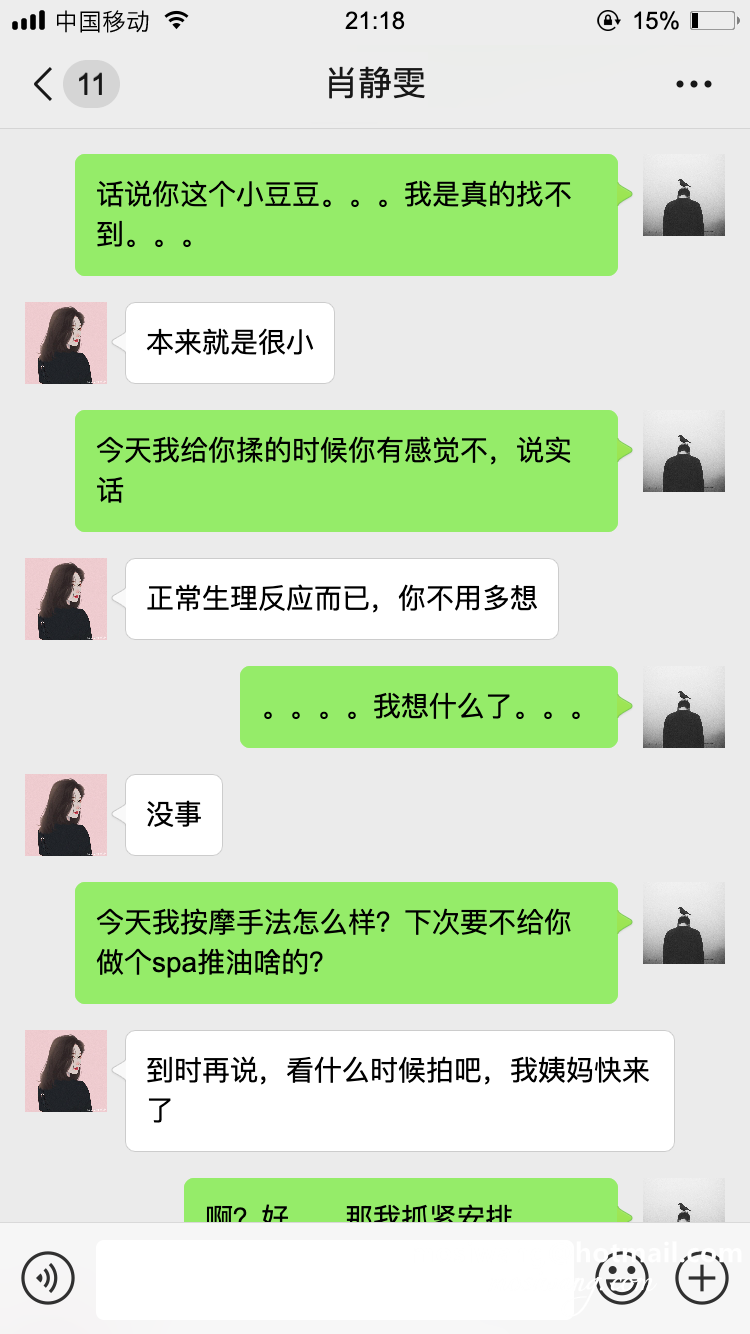750x1334 pixels.
Task: Open 肖静雯's profile via her avatar
Action: (x=66, y=343)
